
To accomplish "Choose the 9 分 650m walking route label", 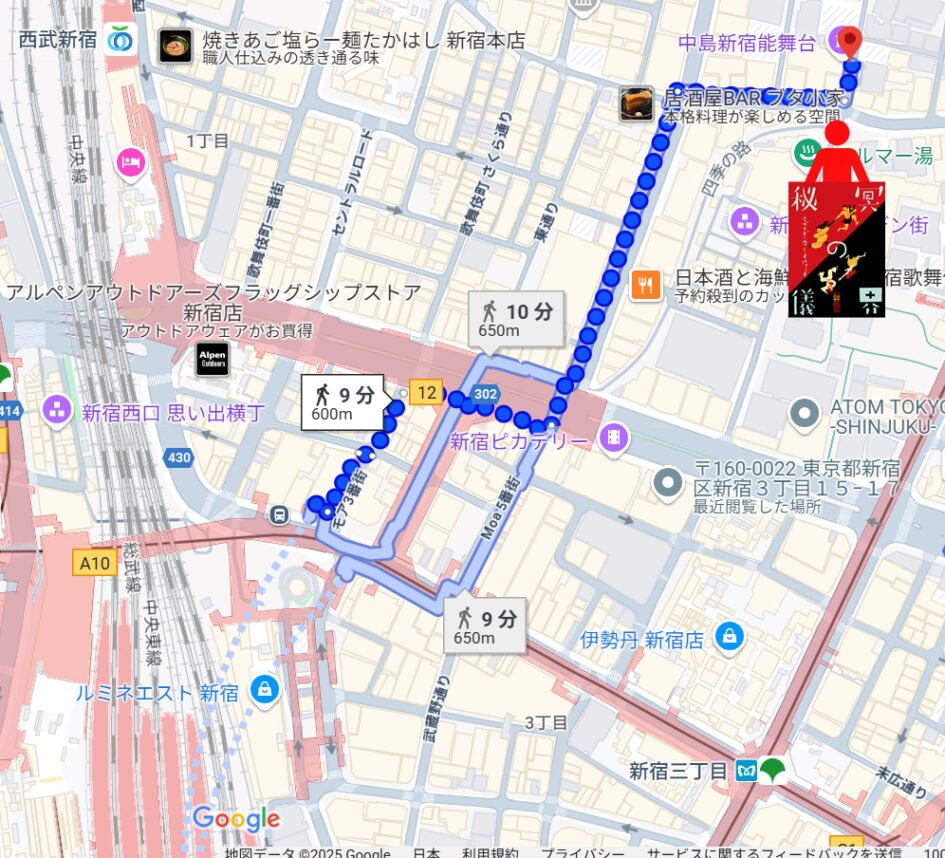I will (486, 626).
